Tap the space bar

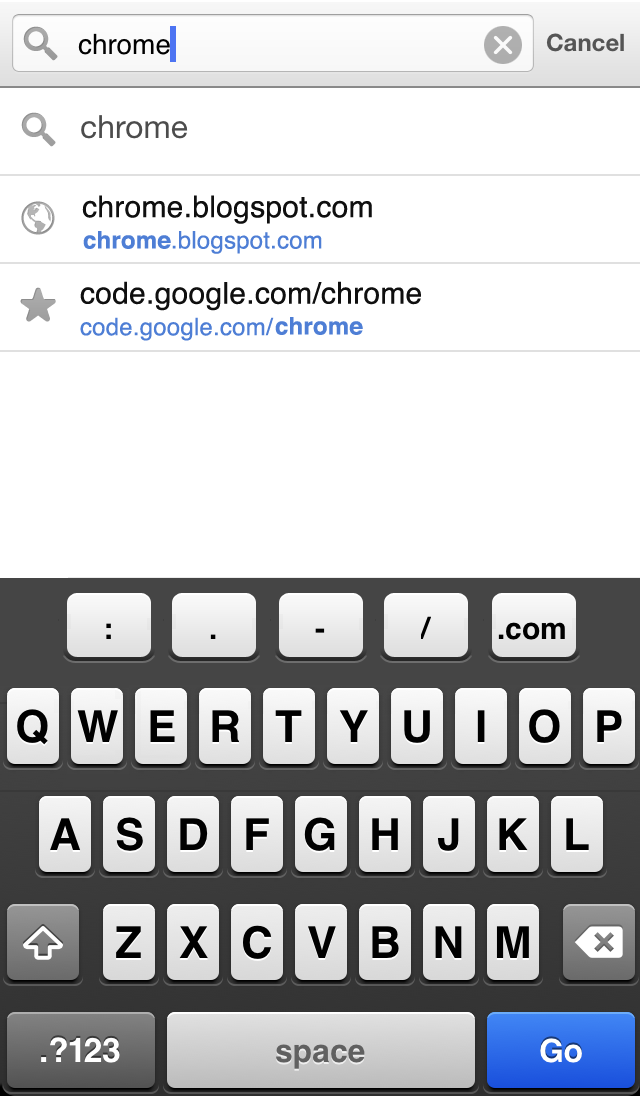tap(320, 1050)
